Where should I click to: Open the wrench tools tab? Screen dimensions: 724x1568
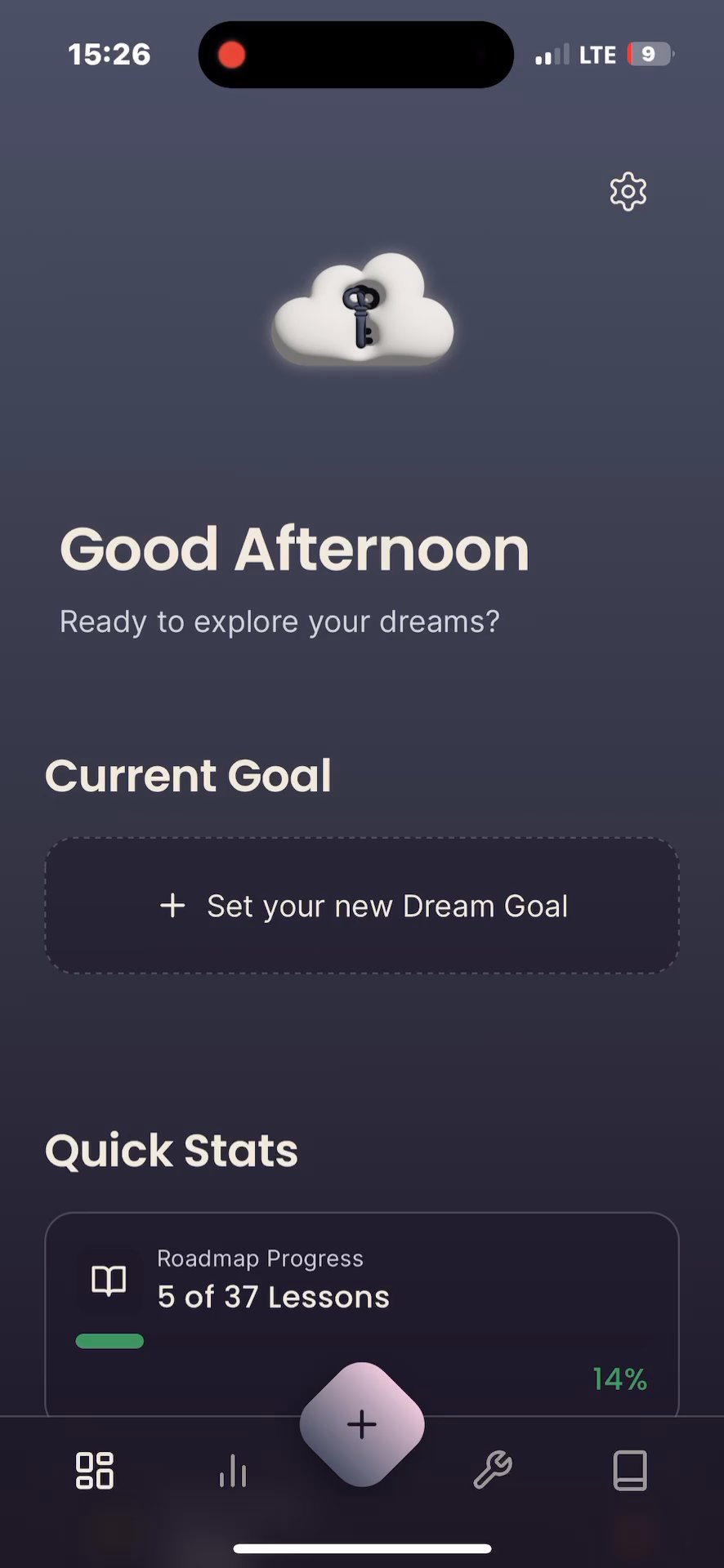(x=493, y=1471)
